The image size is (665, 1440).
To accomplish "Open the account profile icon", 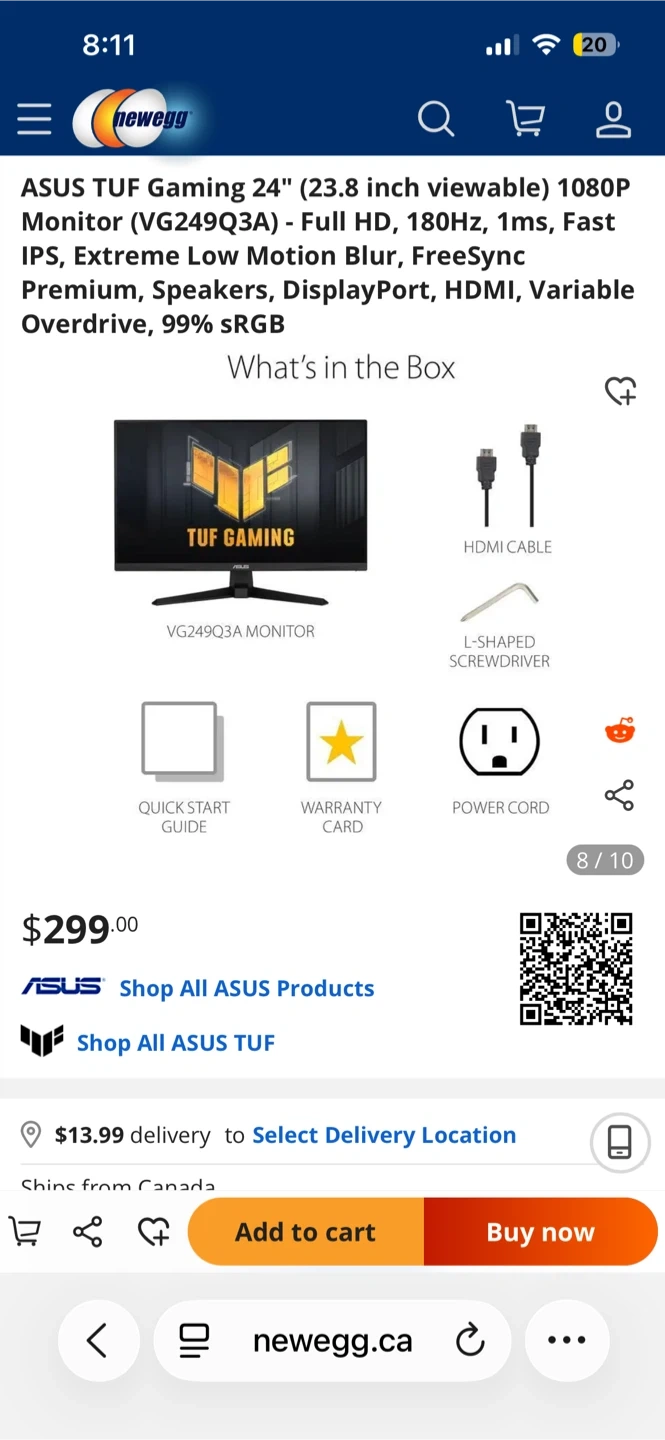I will click(x=613, y=120).
